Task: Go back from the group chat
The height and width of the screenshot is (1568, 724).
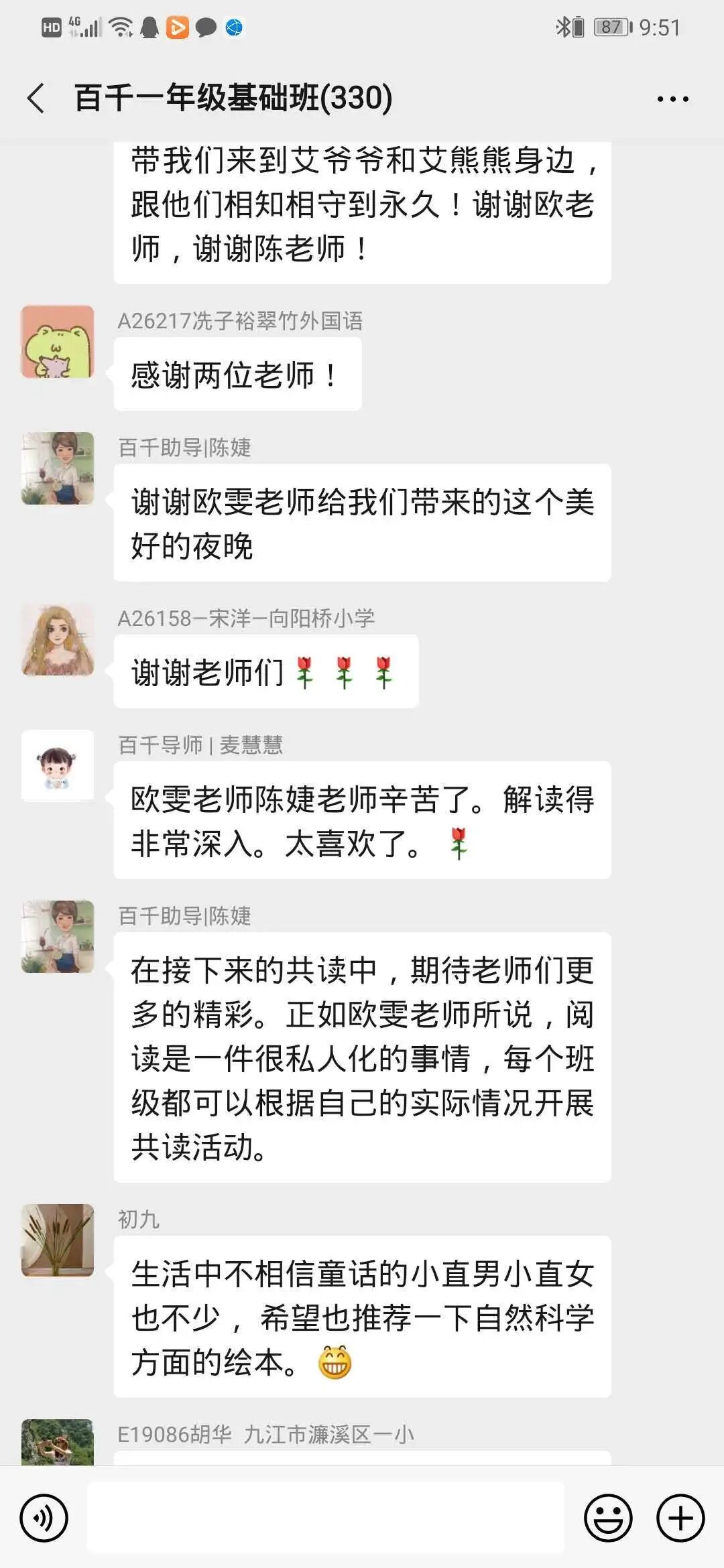Action: point(37,99)
